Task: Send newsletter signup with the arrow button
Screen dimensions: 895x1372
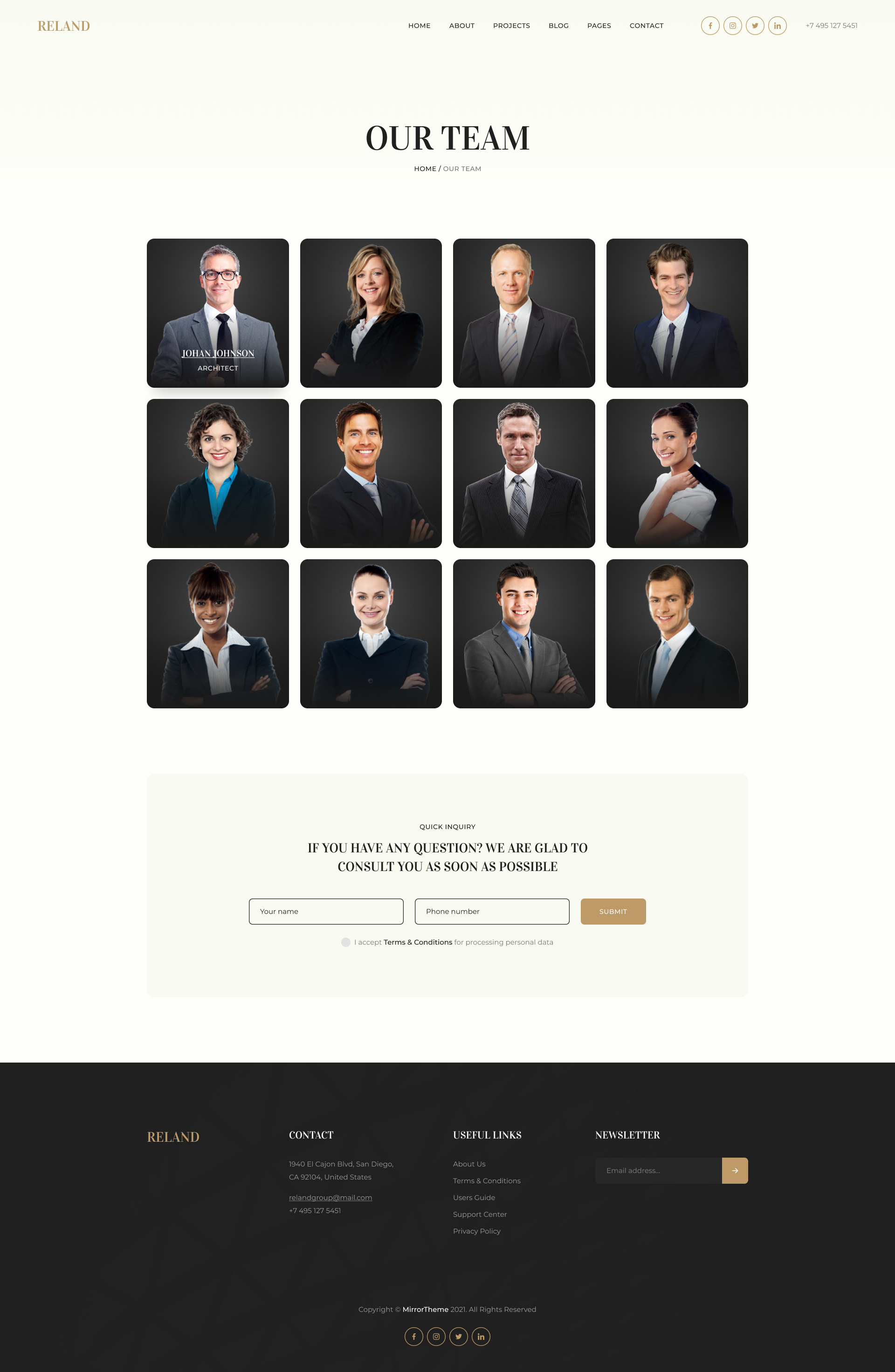Action: [735, 1170]
